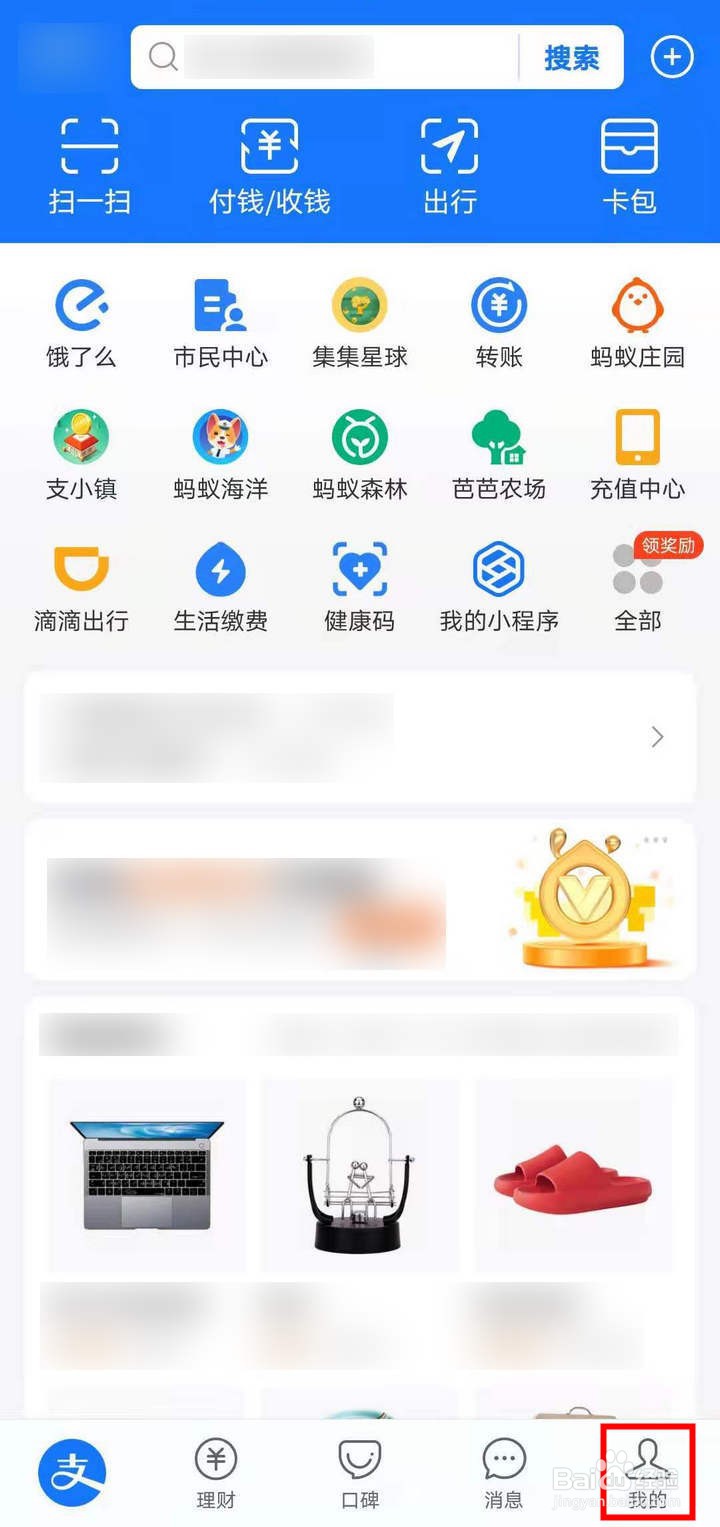Open 蚂蚁森林 Ant Forest
The height and width of the screenshot is (1527, 720).
click(x=359, y=452)
